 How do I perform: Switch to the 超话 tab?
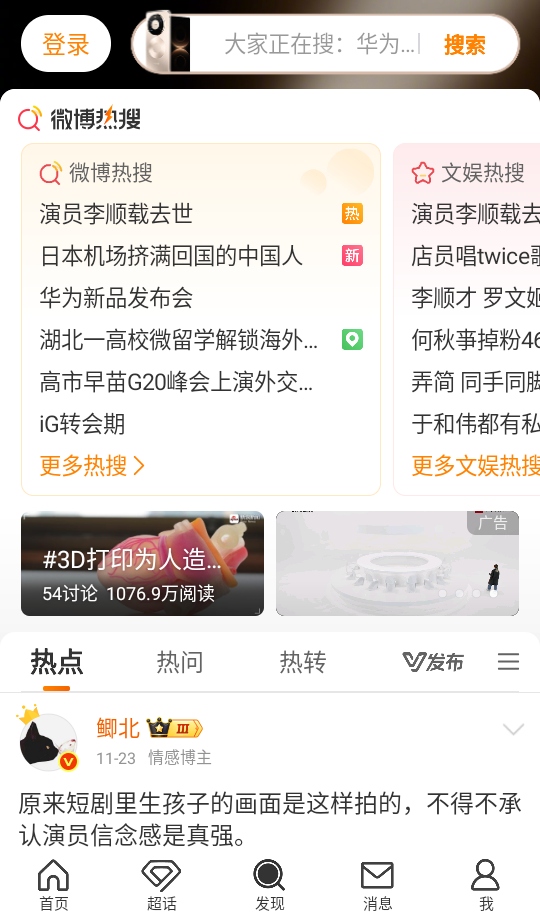pos(162,885)
